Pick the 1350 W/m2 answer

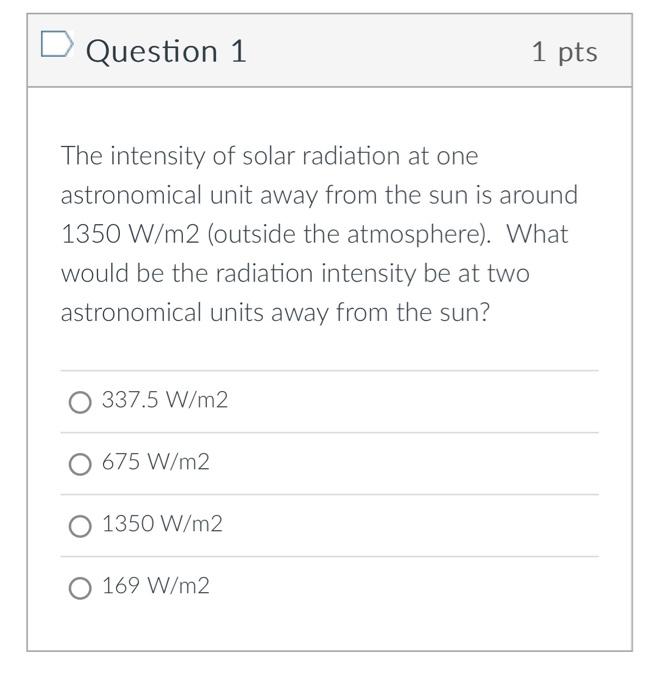[x=80, y=526]
